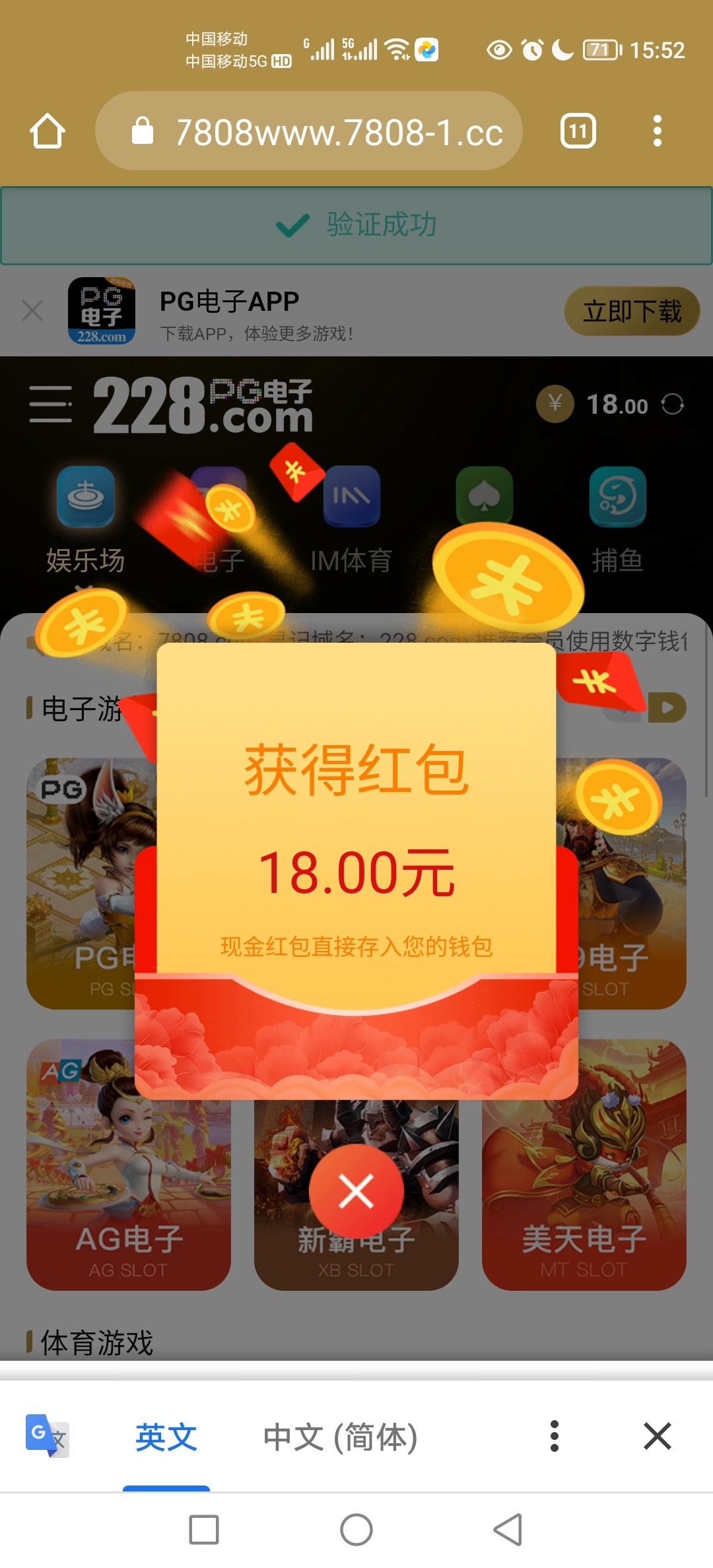This screenshot has height=1568, width=713.
Task: Open the browser overflow menu
Action: [x=657, y=131]
